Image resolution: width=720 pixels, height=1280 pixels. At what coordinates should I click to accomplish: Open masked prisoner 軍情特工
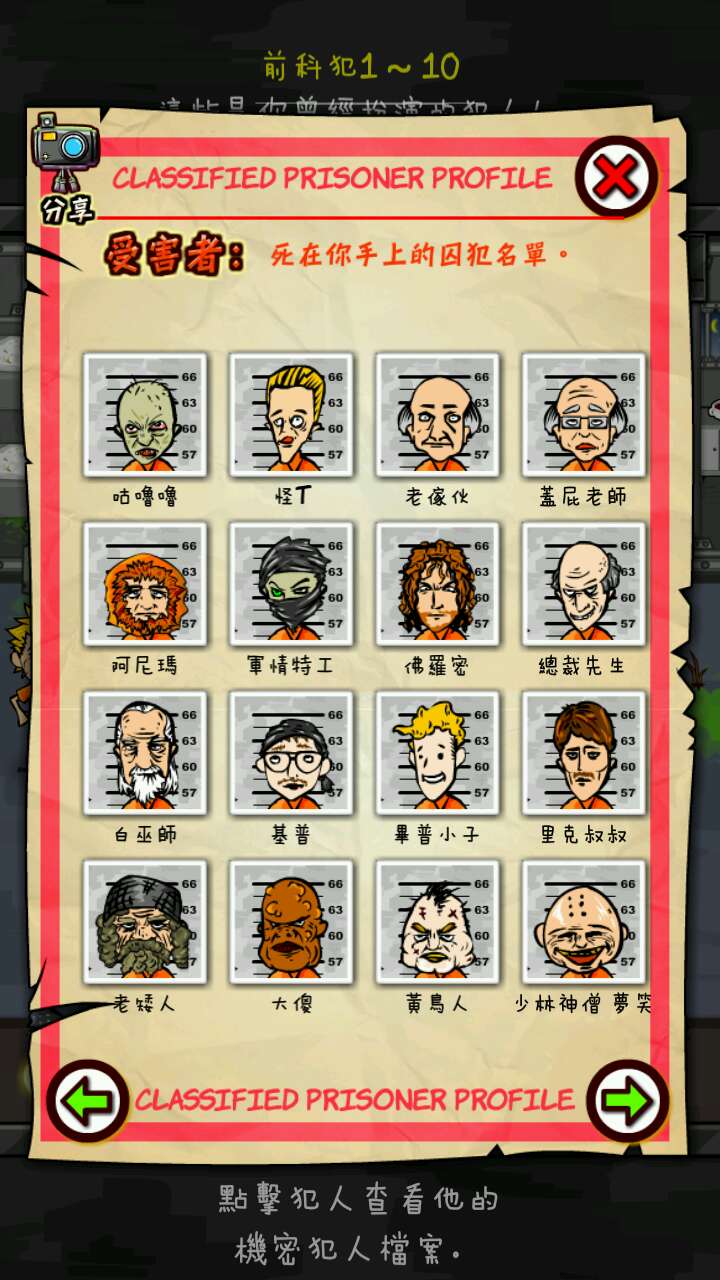coord(292,584)
